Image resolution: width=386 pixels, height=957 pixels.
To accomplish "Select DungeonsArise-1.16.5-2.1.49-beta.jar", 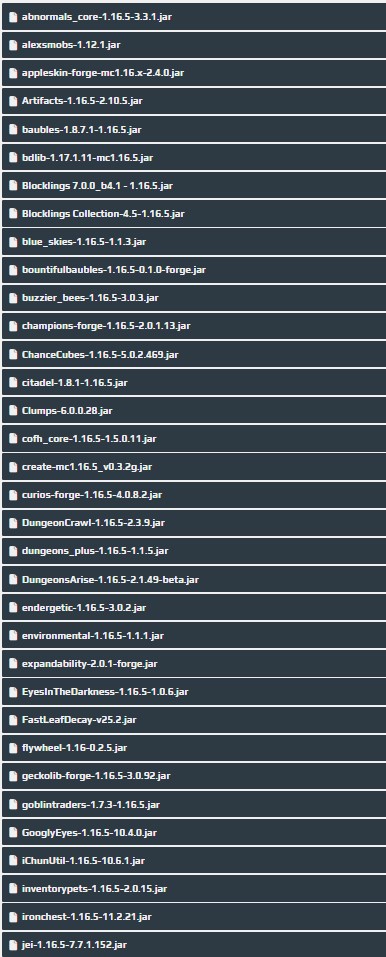I will [x=194, y=579].
